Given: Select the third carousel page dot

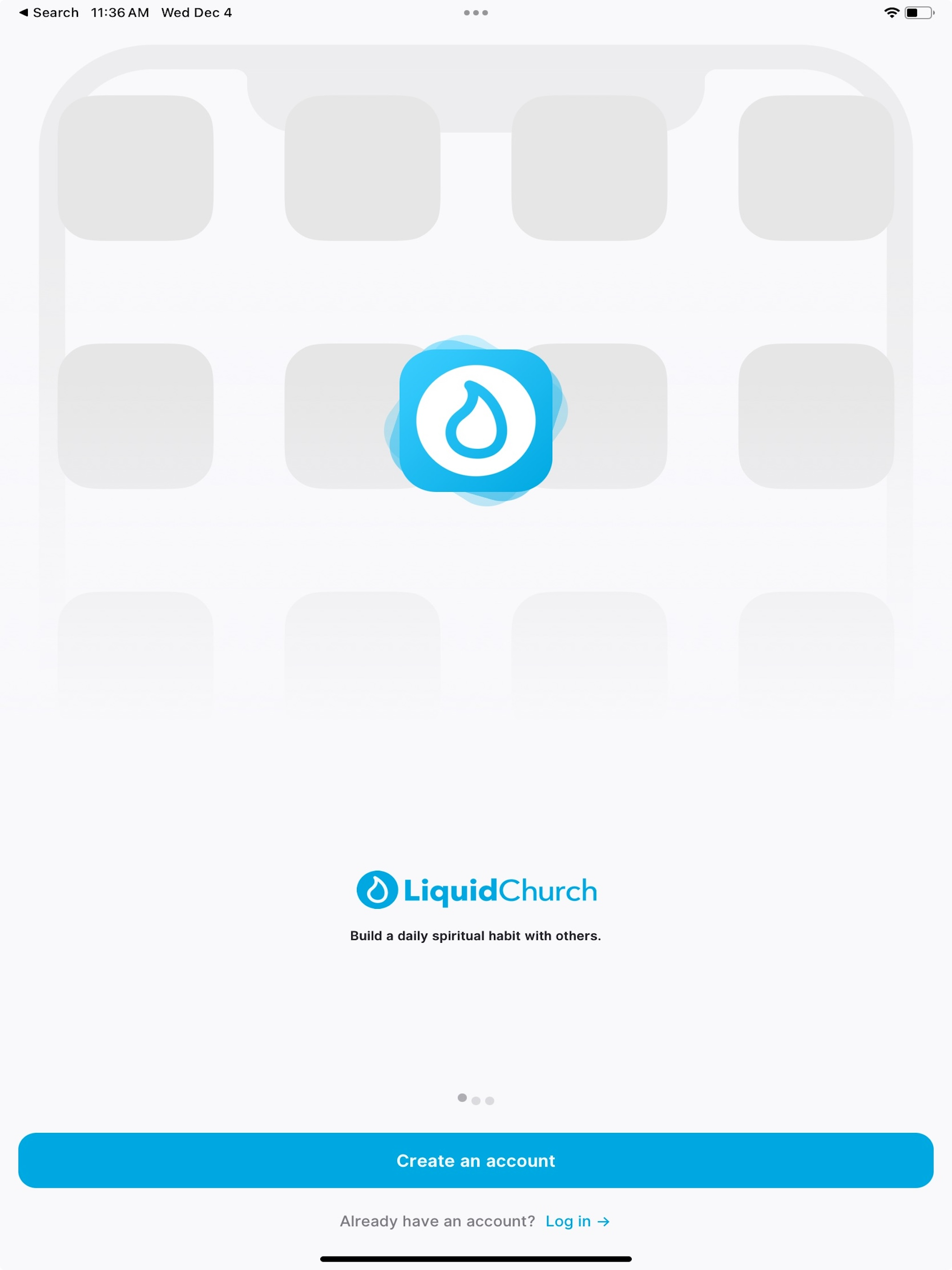Looking at the screenshot, I should (x=490, y=1101).
